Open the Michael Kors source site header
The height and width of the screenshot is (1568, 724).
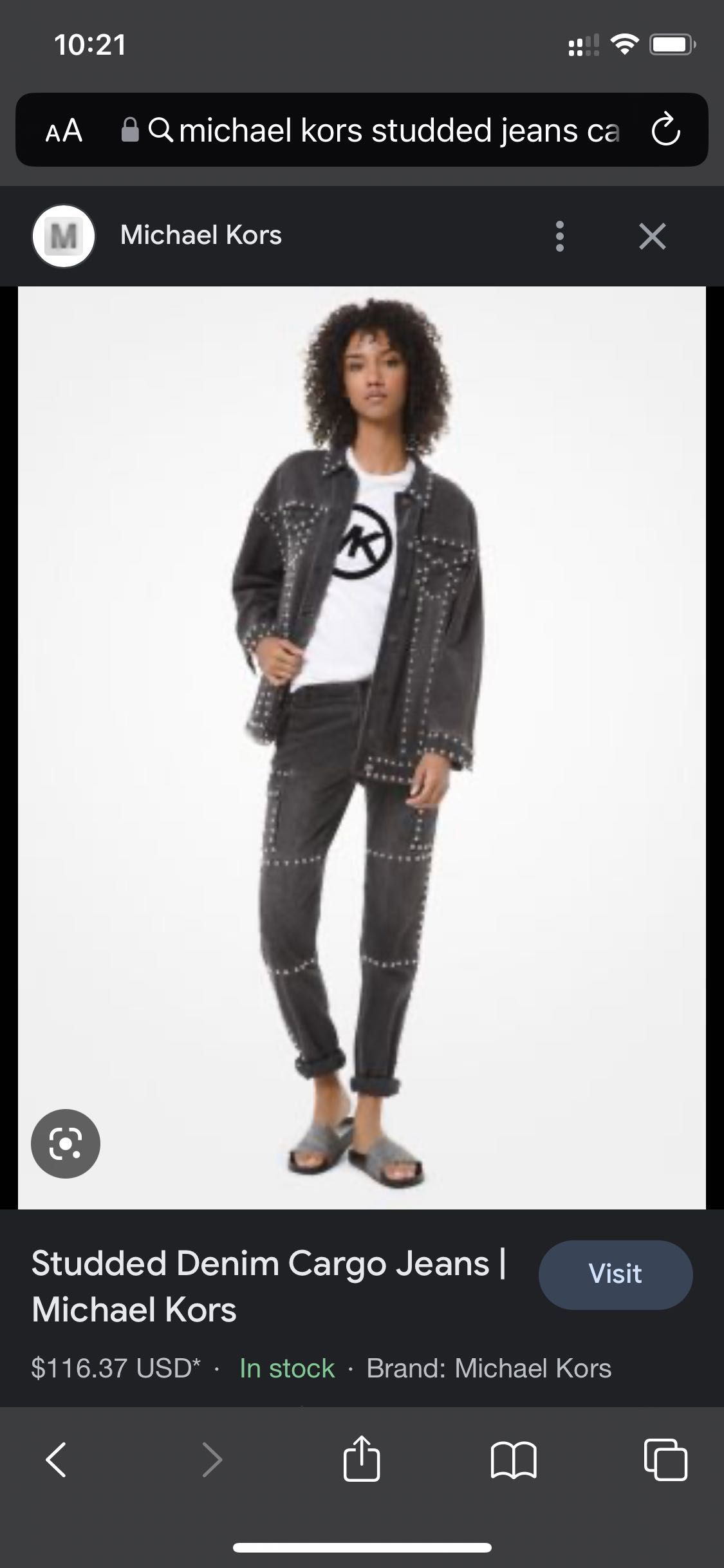click(x=200, y=236)
